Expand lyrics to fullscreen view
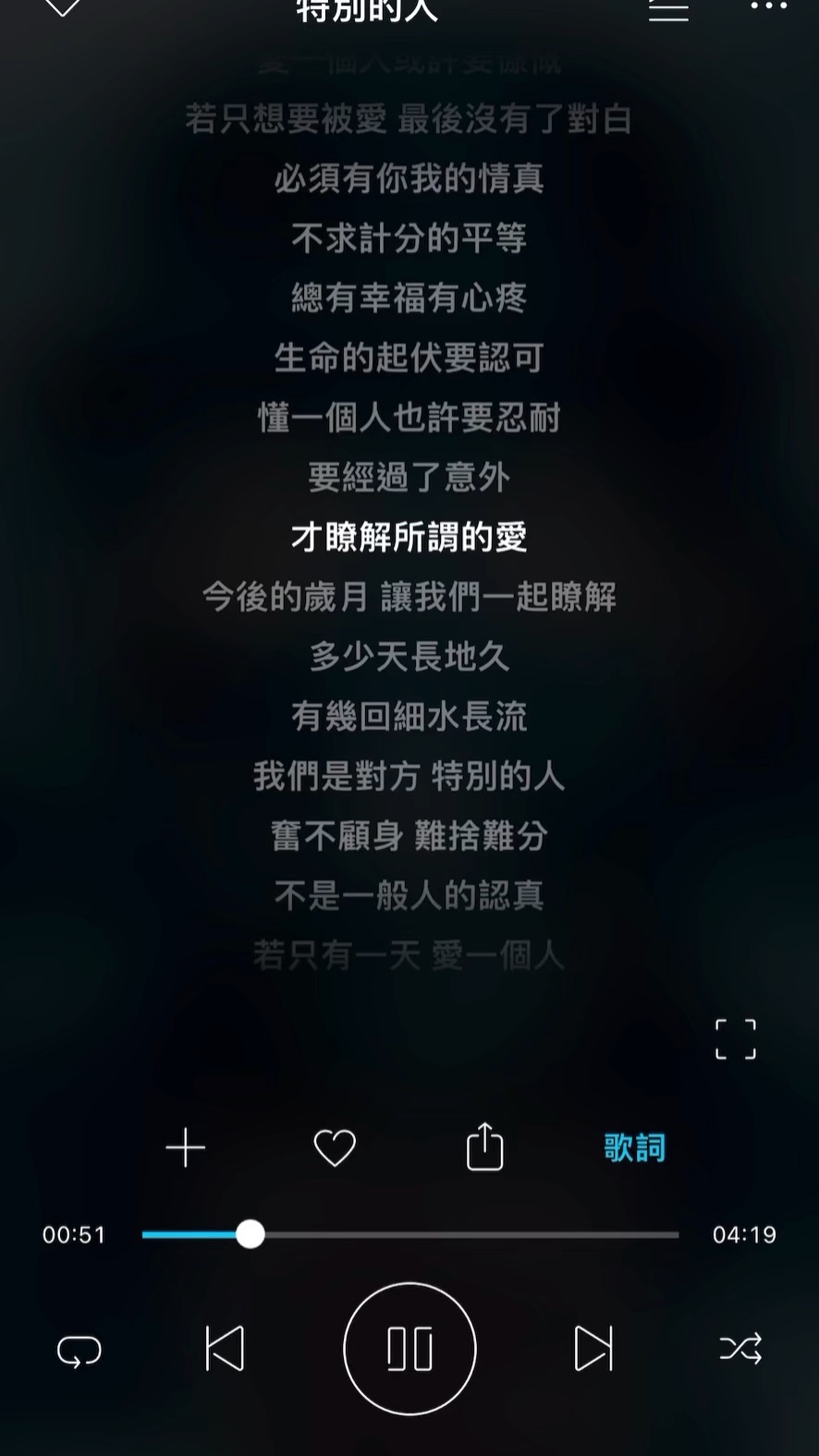Image resolution: width=819 pixels, height=1456 pixels. (736, 1039)
